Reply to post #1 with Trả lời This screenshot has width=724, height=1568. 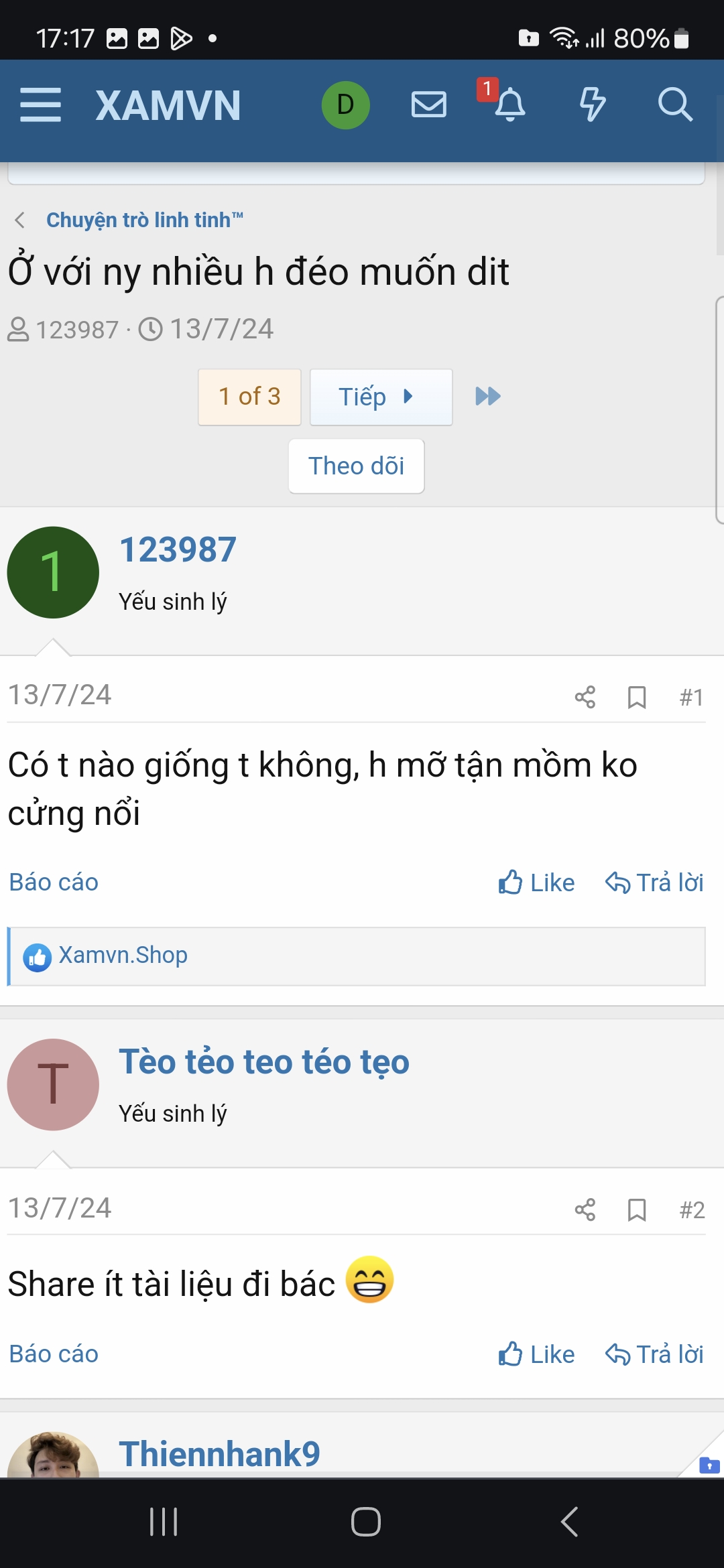point(654,883)
